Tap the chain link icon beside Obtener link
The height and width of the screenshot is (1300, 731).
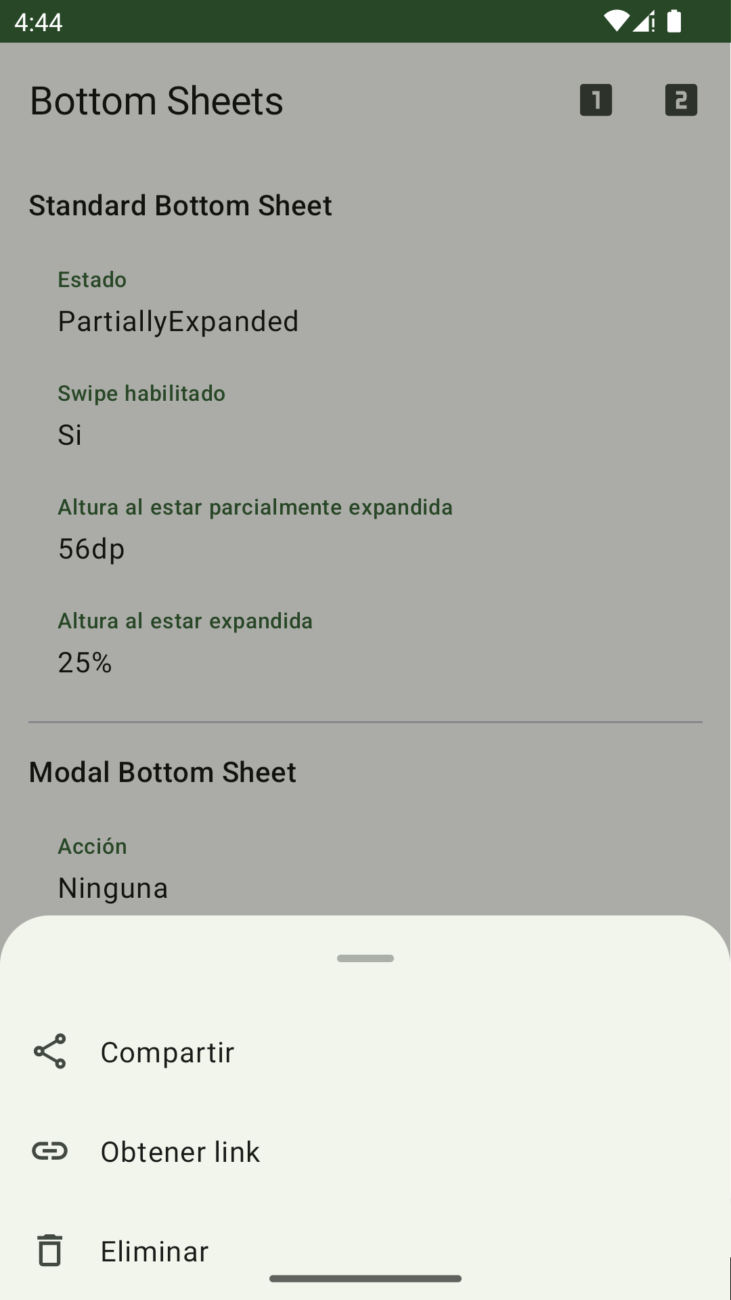49,1151
